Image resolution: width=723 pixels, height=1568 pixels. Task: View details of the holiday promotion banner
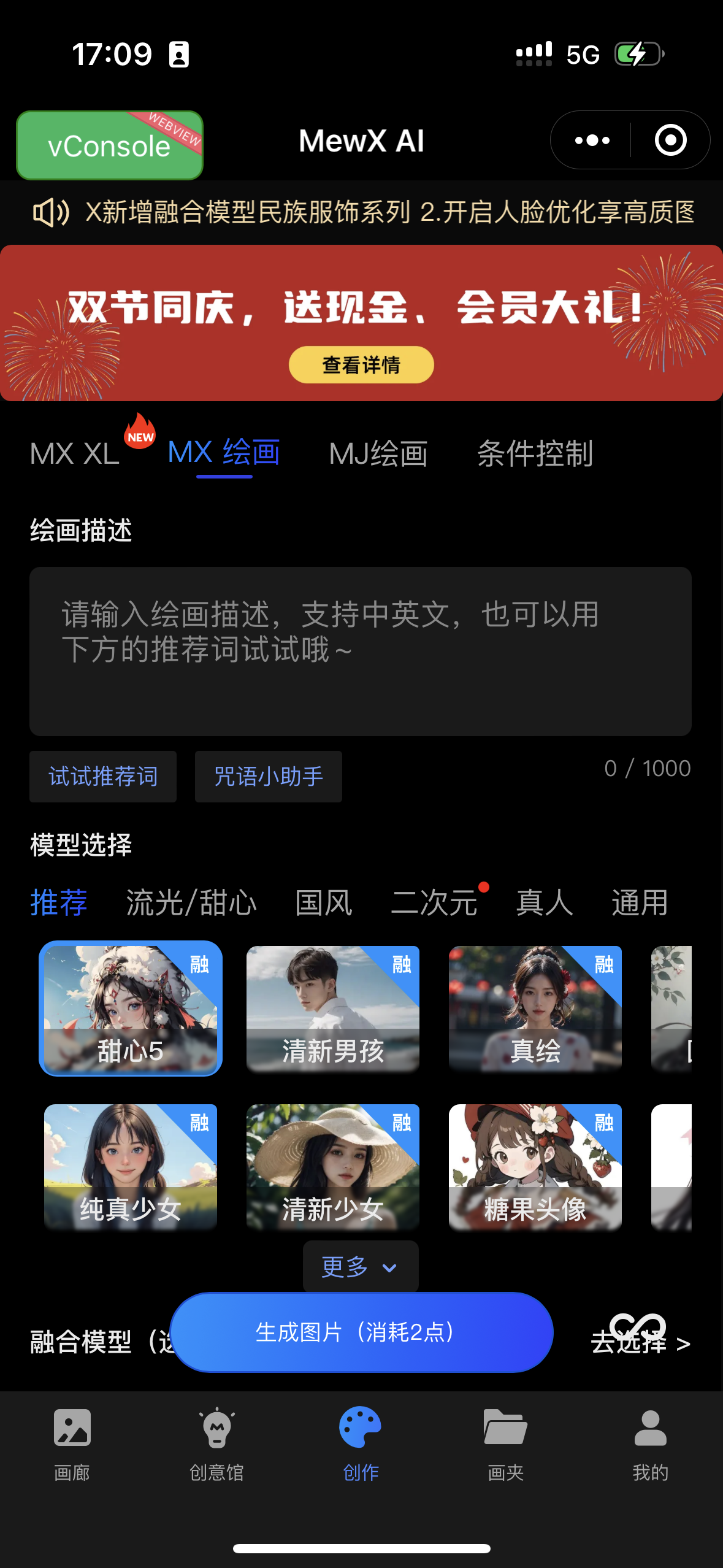coord(361,365)
